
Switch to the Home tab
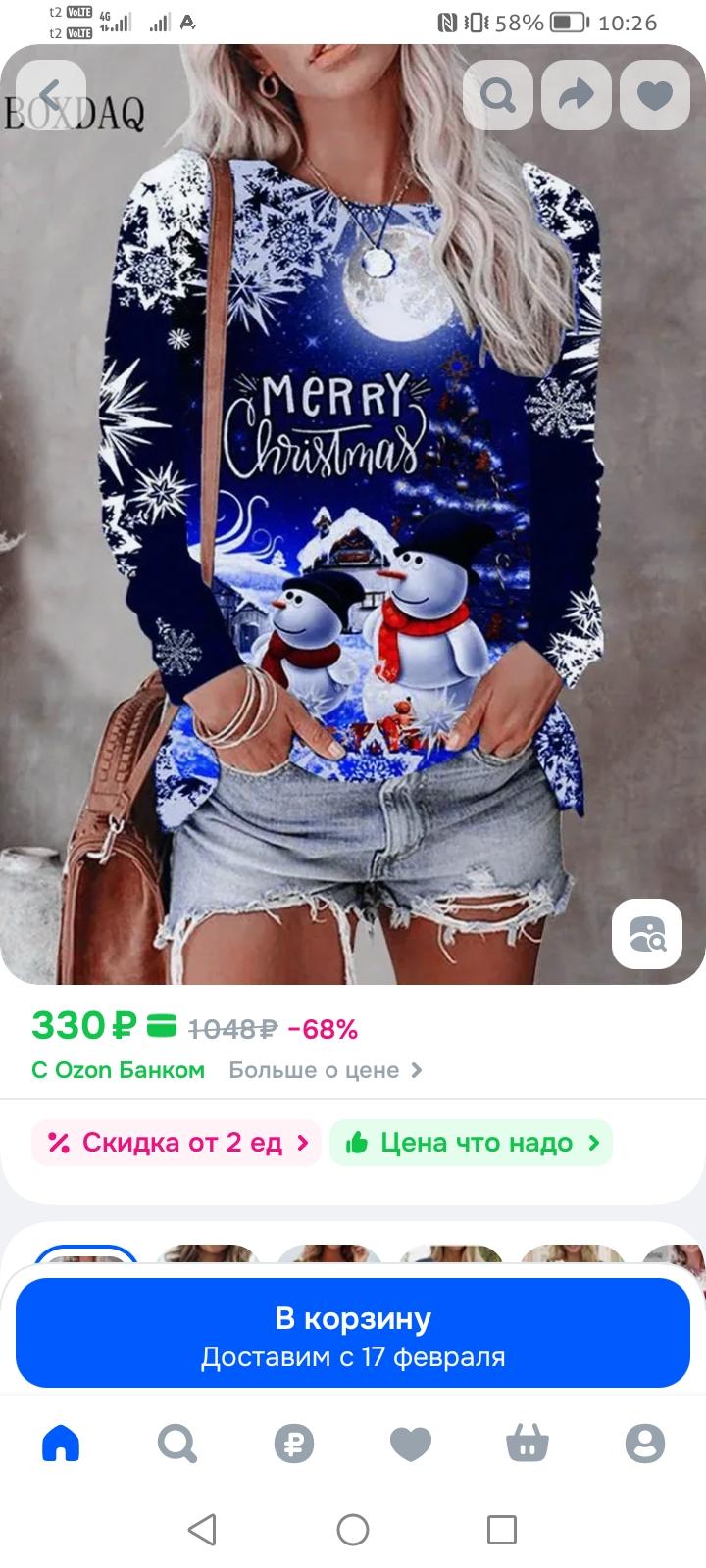click(x=61, y=1444)
